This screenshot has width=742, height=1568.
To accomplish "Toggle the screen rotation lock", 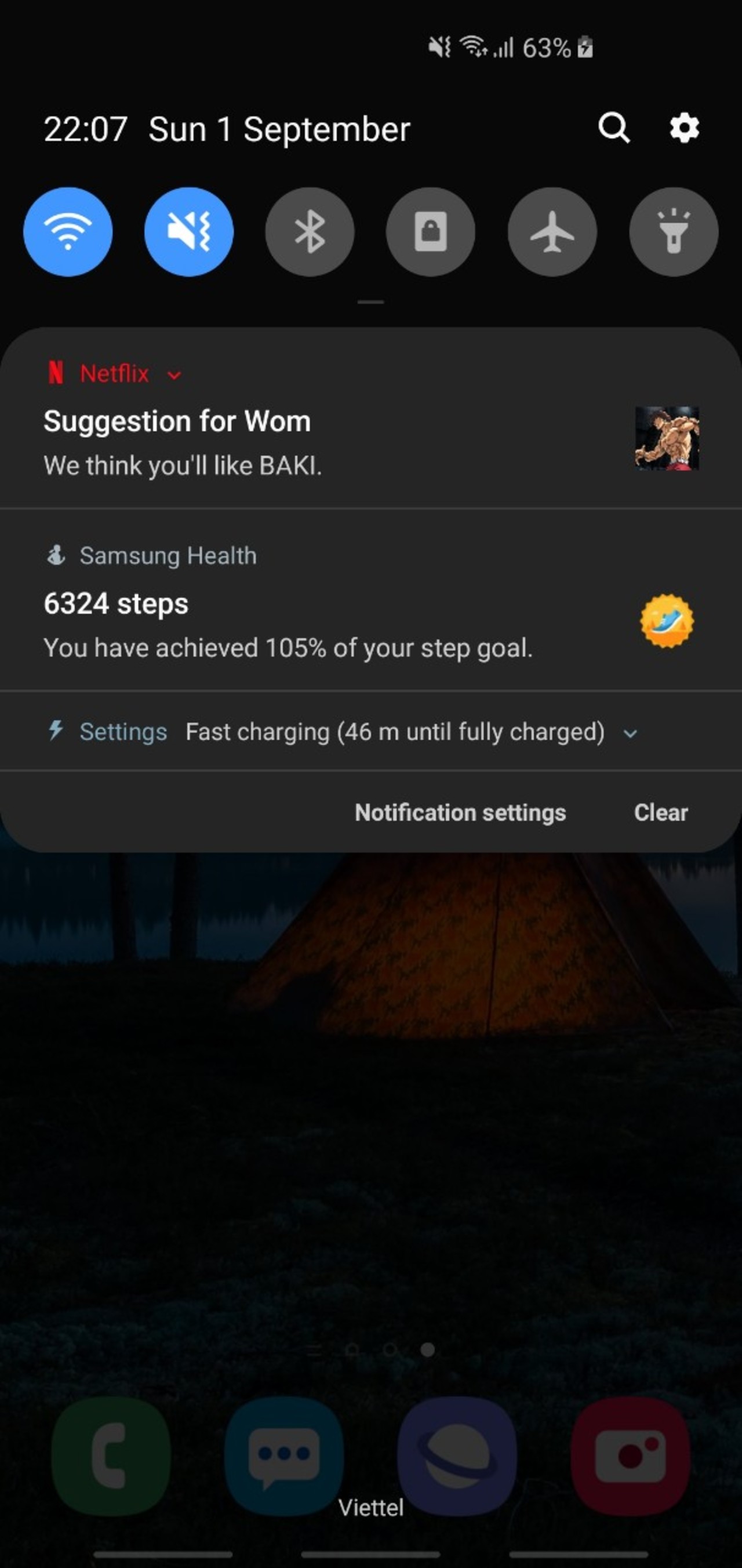I will coord(431,231).
